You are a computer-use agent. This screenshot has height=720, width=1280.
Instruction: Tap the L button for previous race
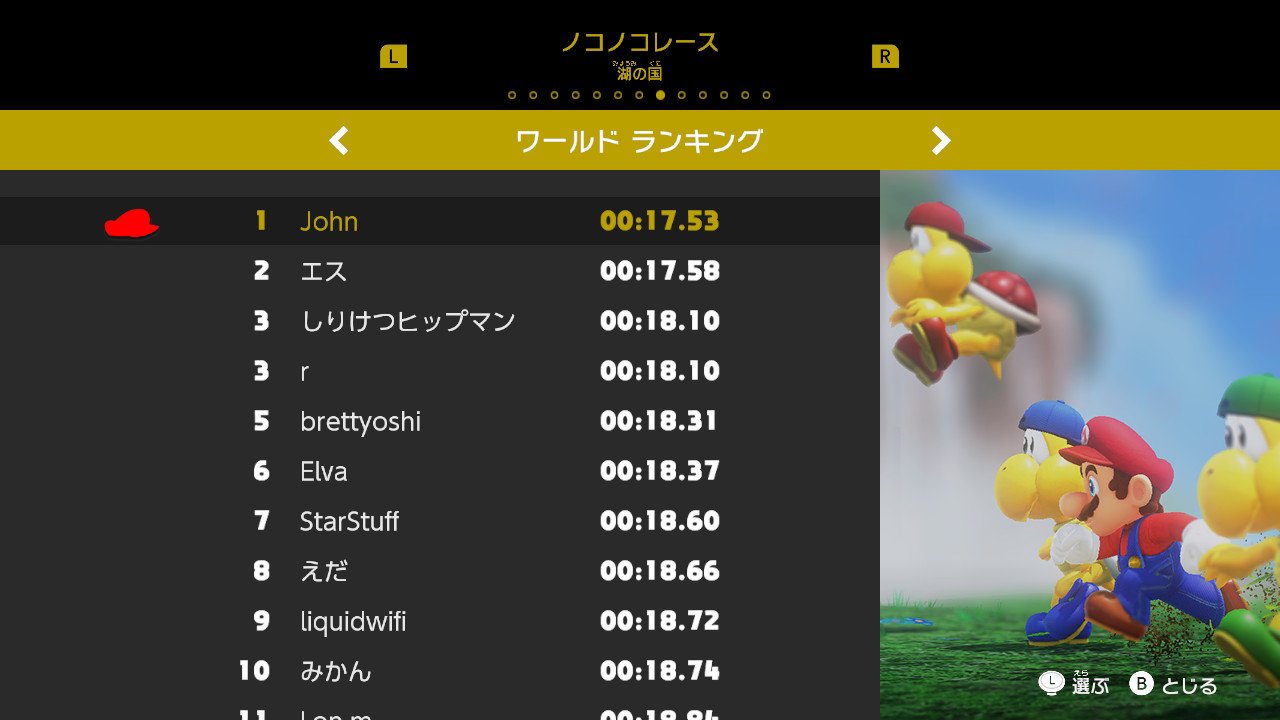393,57
